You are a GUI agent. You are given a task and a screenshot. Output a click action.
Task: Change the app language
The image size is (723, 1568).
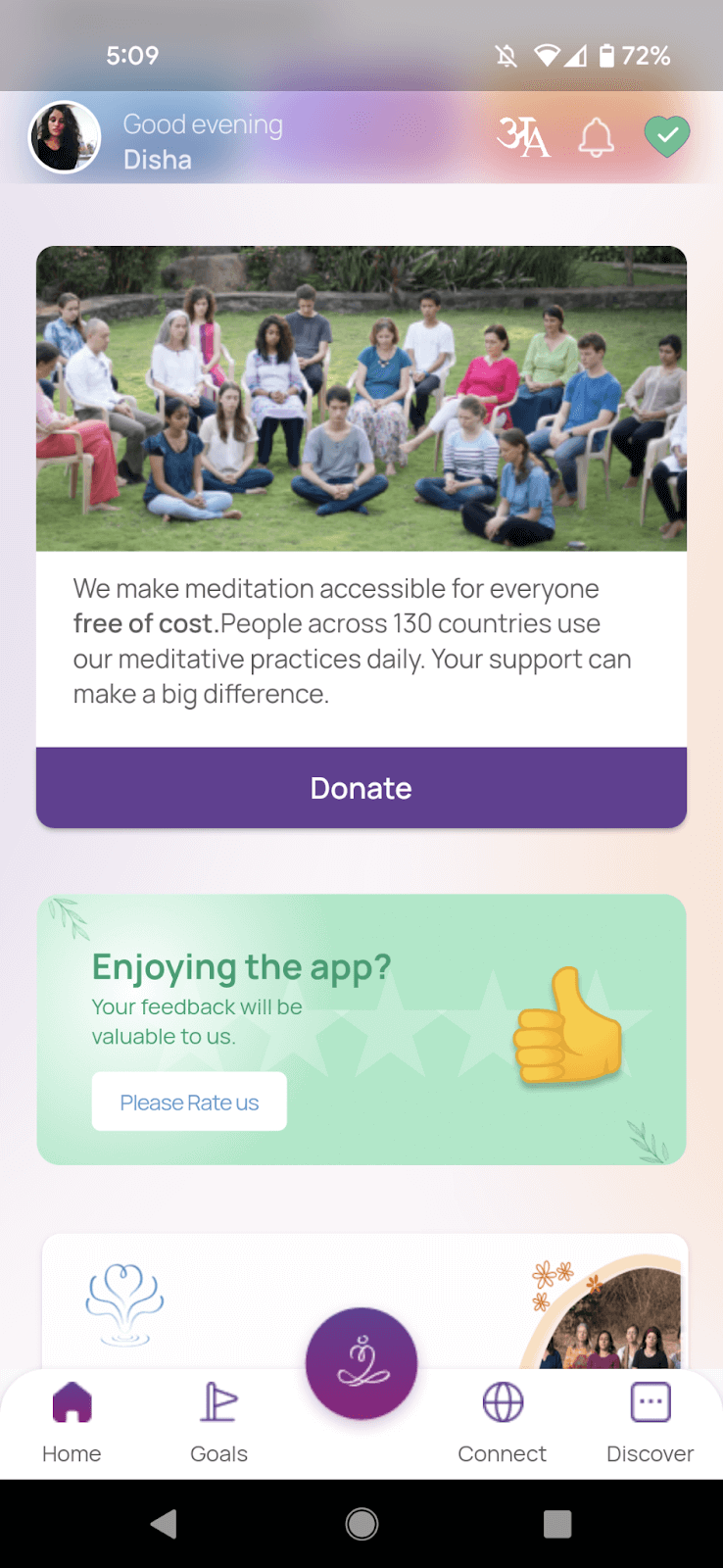523,137
